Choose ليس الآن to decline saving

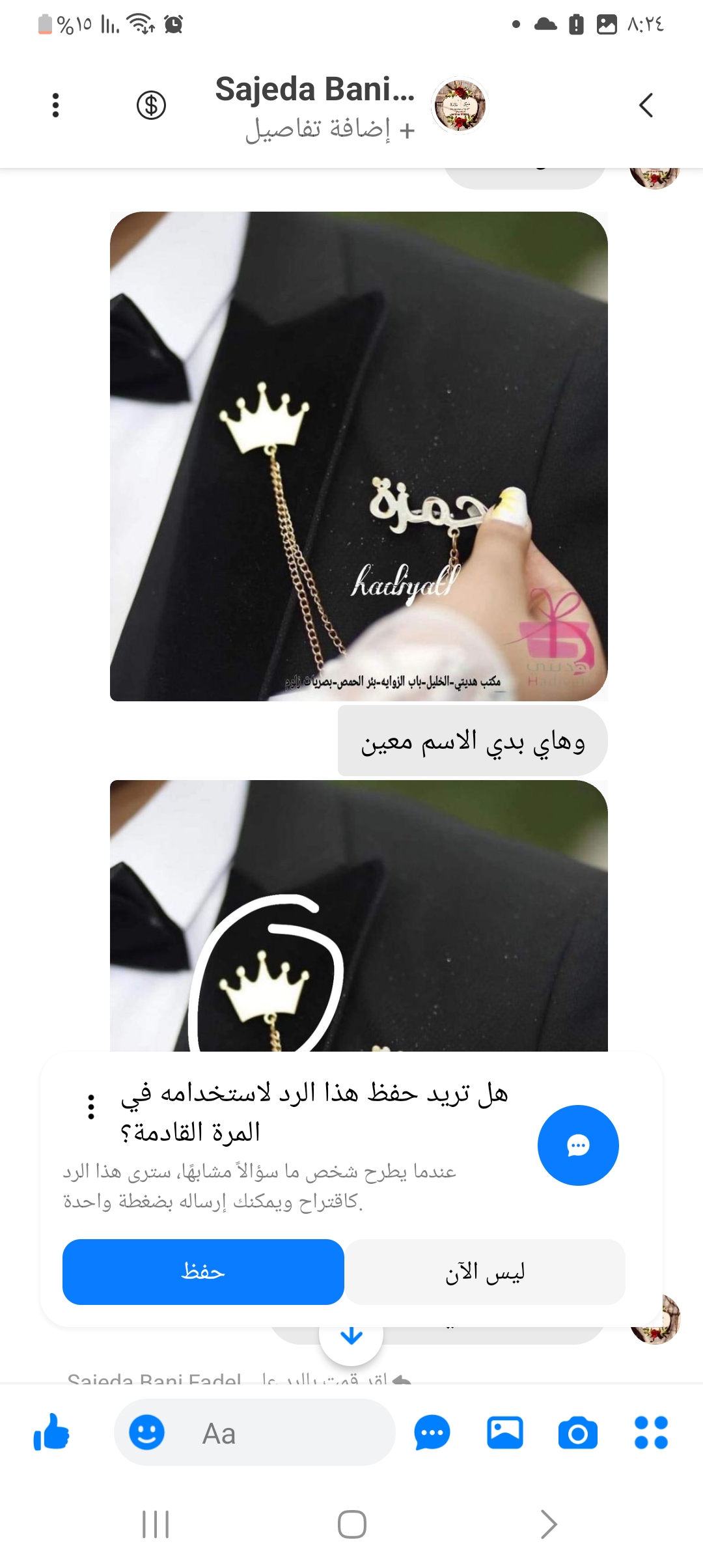click(485, 1272)
